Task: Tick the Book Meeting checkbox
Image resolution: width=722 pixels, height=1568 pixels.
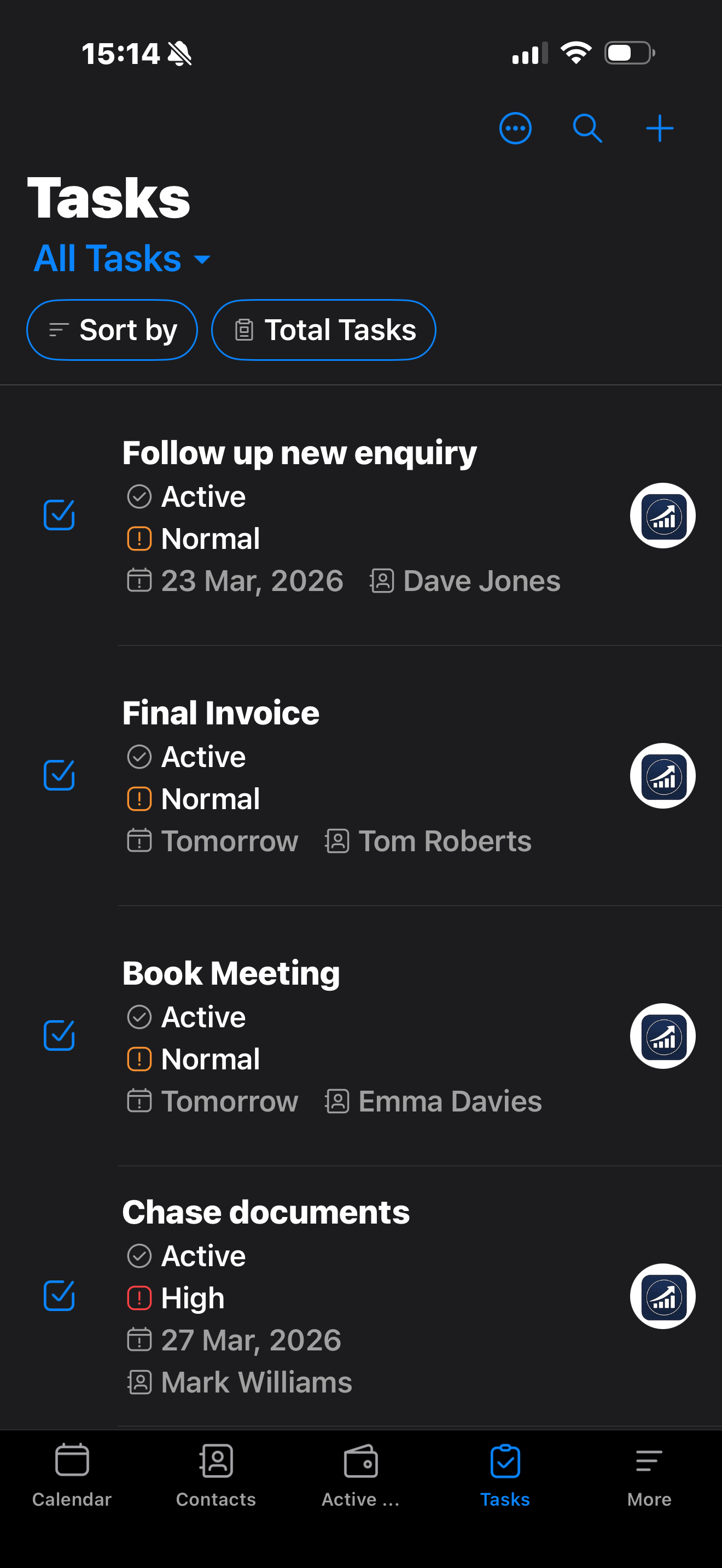Action: pyautogui.click(x=59, y=1035)
